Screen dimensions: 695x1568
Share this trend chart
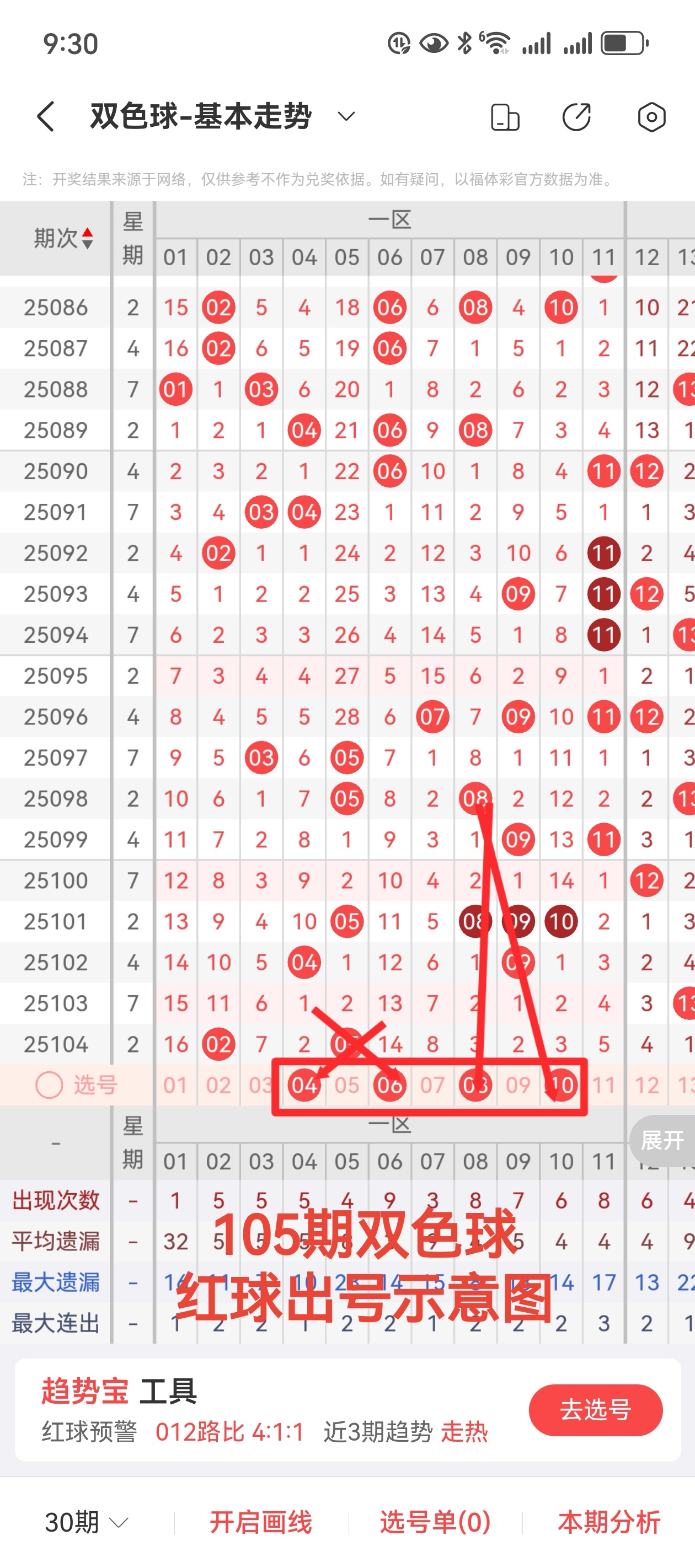point(576,117)
